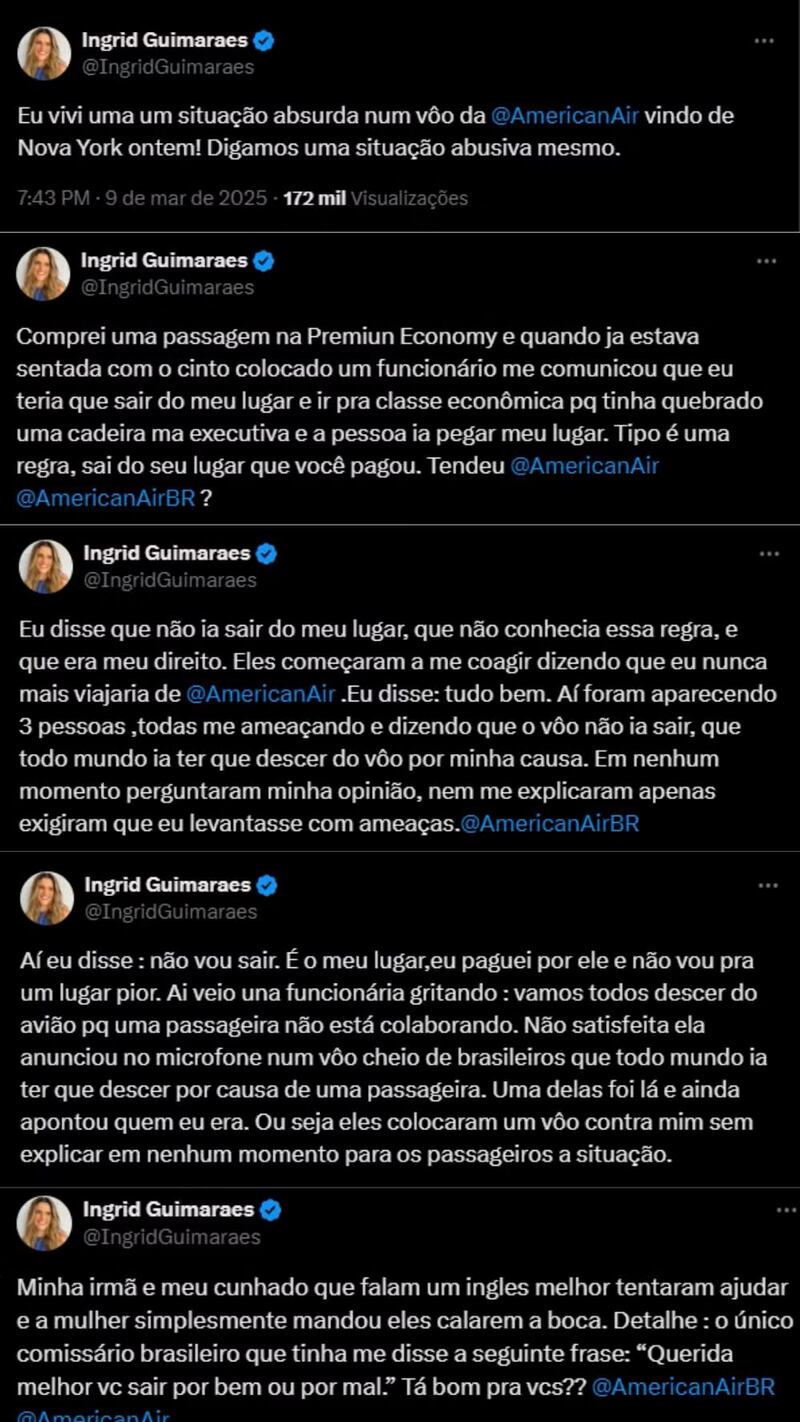Open more options on the second tweet
Viewport: 800px width, 1422px height.
[x=765, y=260]
